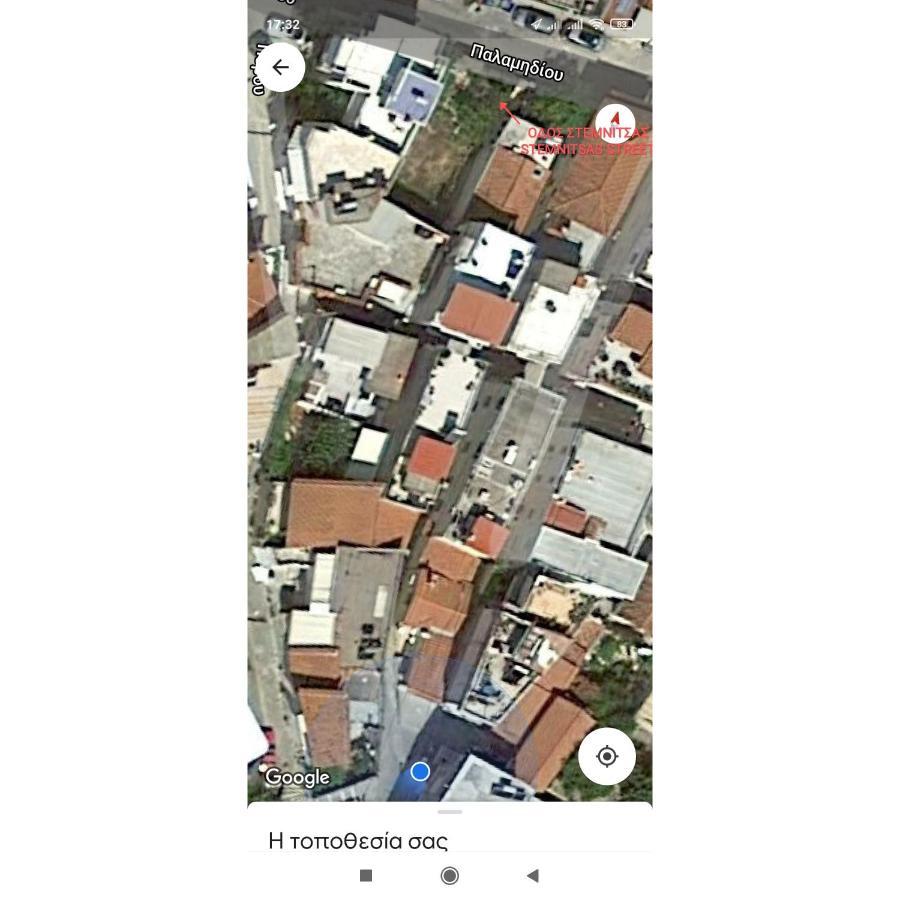Open recent apps from navigation bar
Image resolution: width=900 pixels, height=900 pixels.
click(x=366, y=876)
